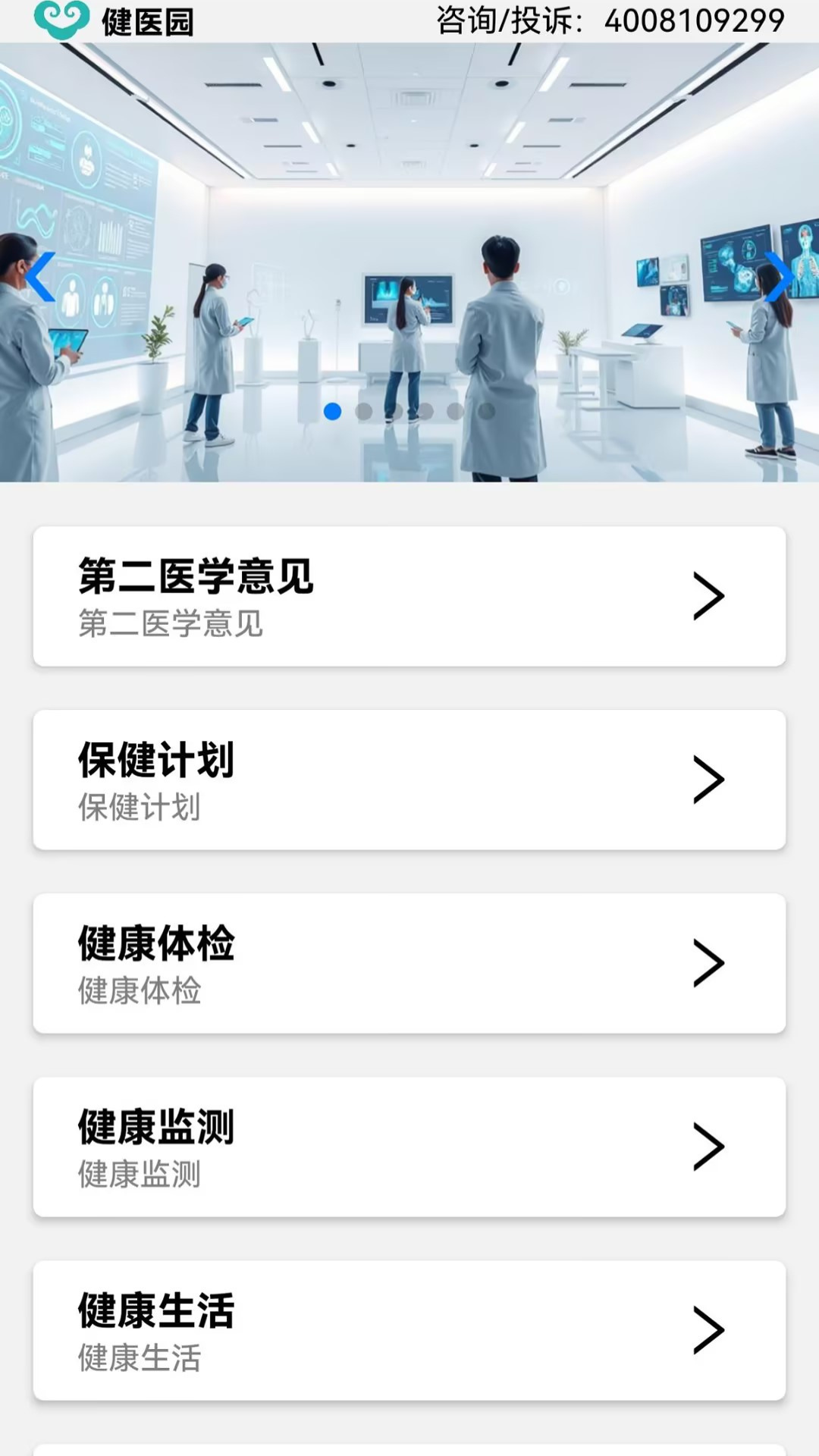Screen dimensions: 819x1456
Task: Select the third dot on the slide indicator
Action: 396,412
